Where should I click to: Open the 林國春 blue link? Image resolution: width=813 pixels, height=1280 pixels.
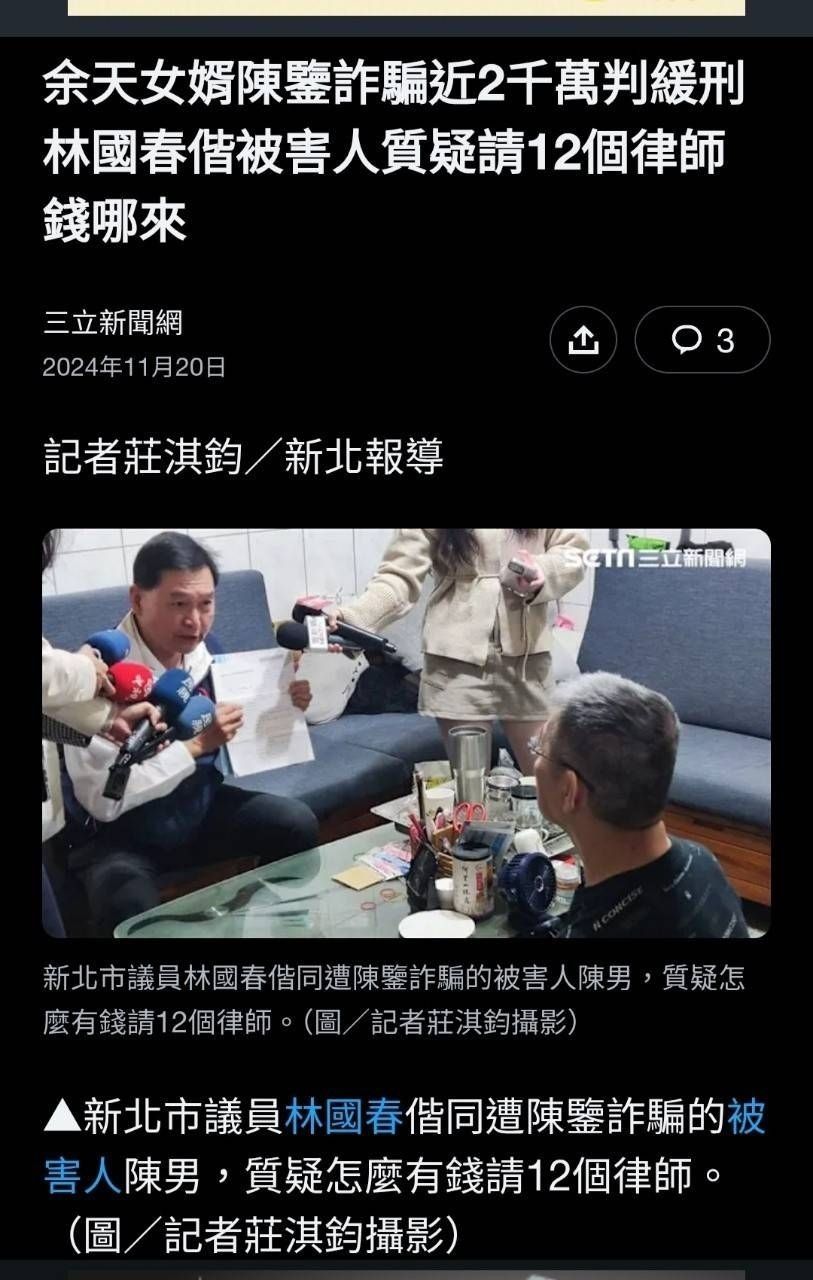tap(343, 1117)
